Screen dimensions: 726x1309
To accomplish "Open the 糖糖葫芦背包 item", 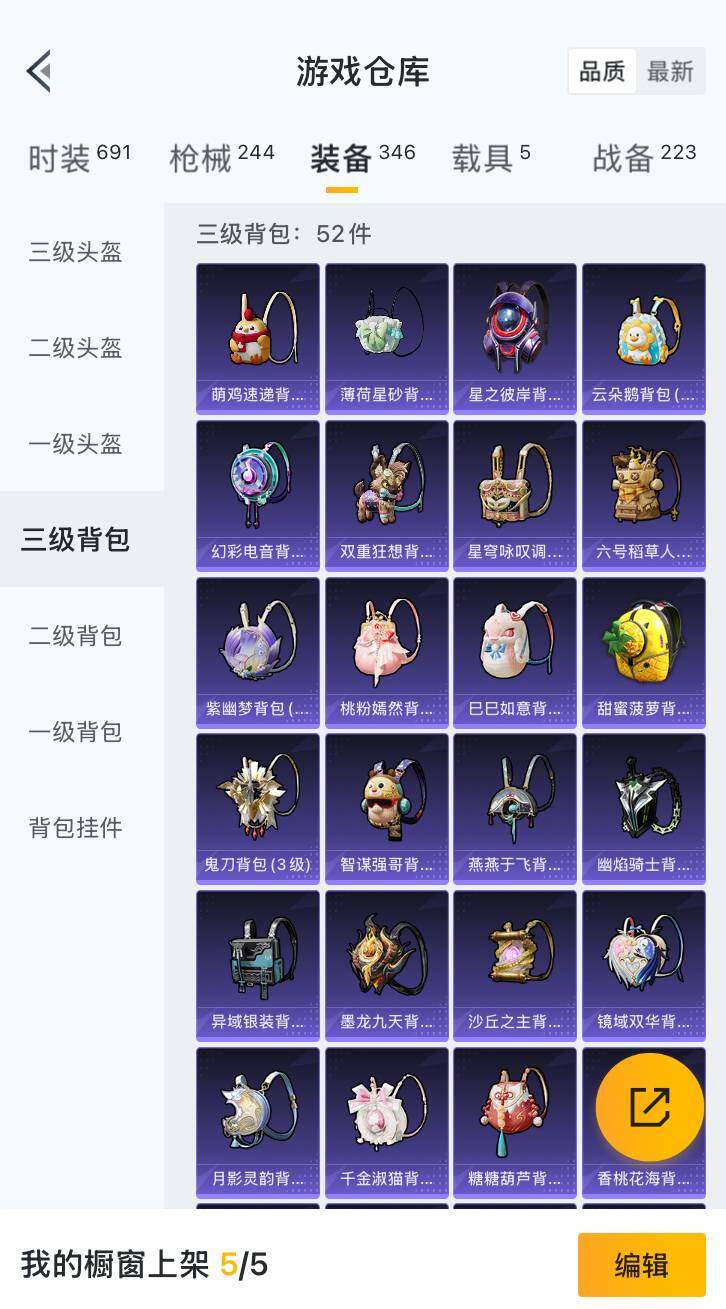I will (x=515, y=1123).
